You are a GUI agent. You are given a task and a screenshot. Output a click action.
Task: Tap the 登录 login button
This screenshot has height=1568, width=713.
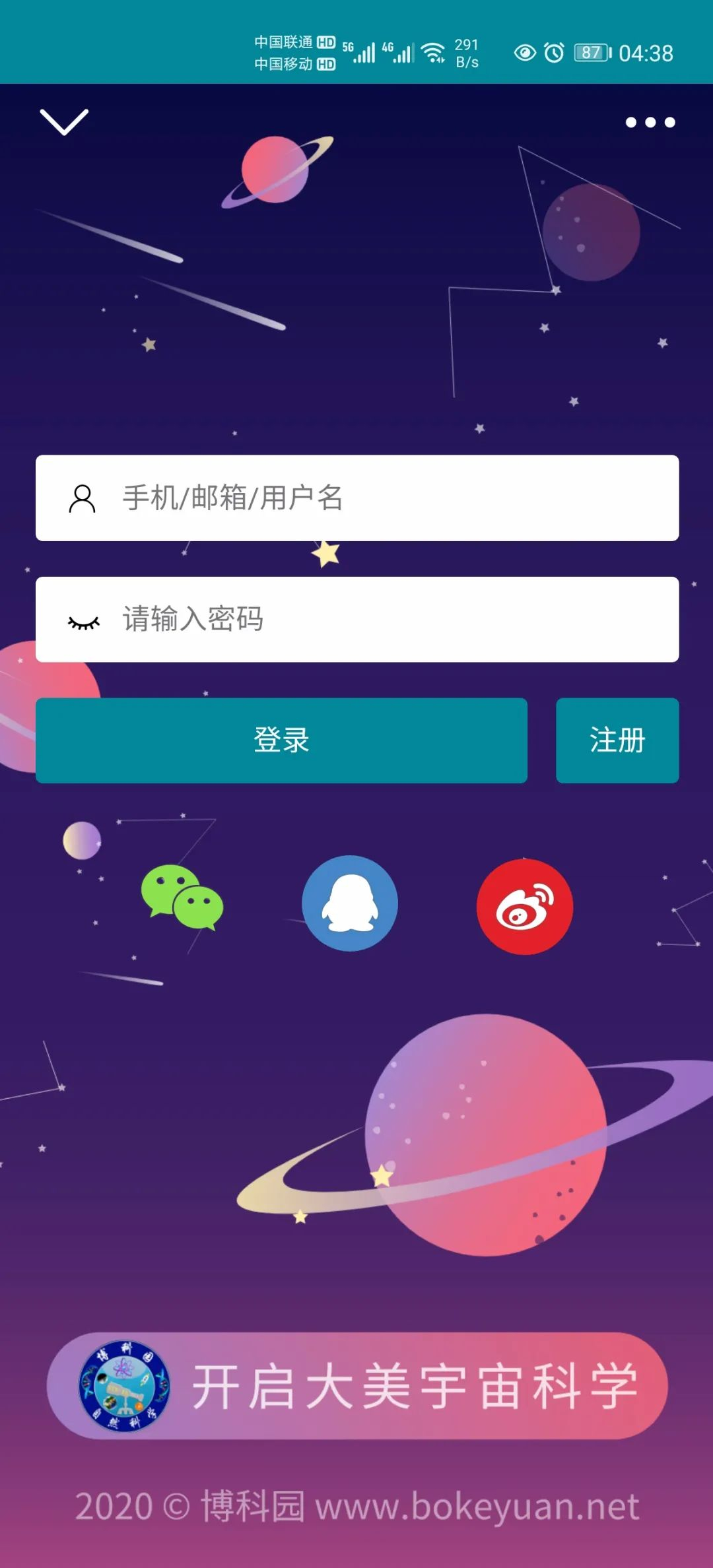[x=281, y=740]
